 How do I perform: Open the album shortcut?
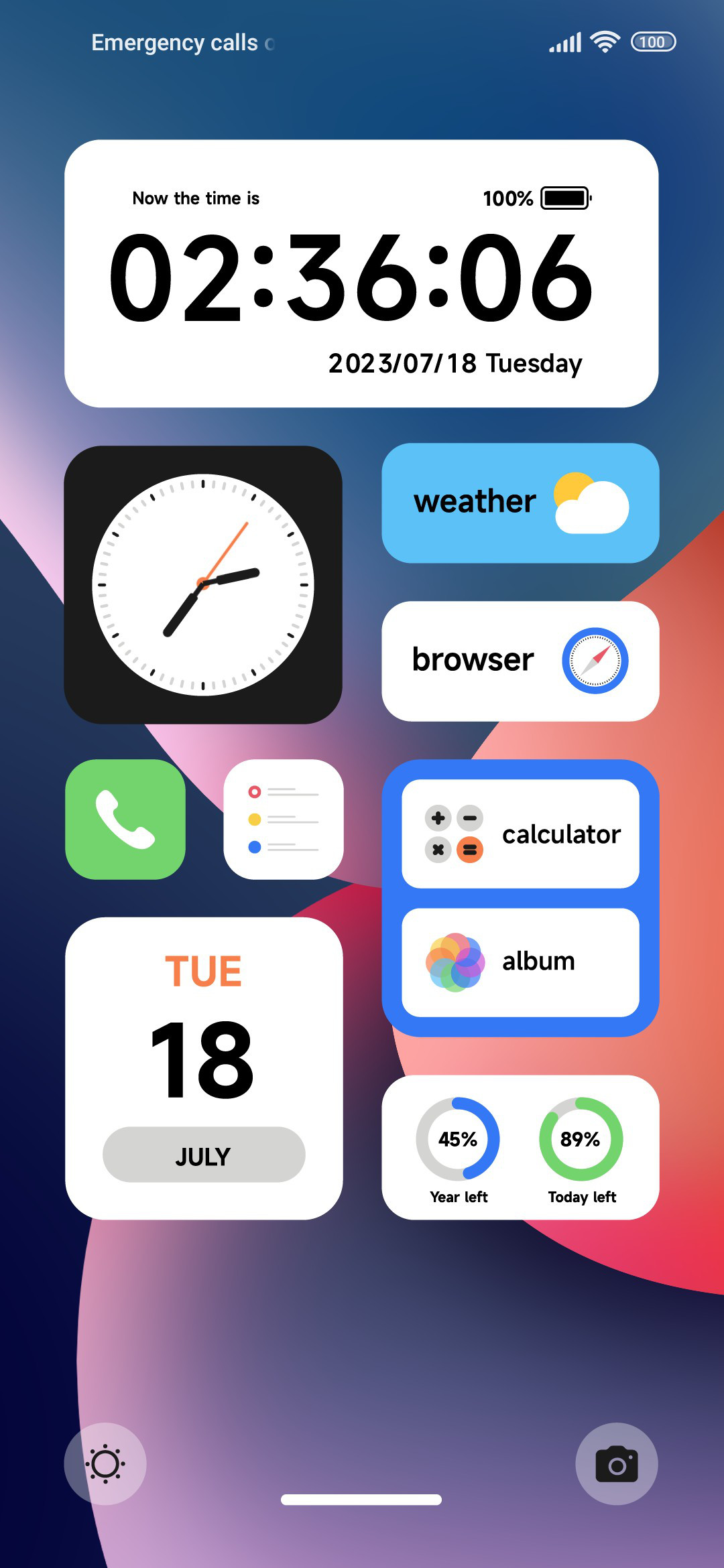pyautogui.click(x=520, y=962)
